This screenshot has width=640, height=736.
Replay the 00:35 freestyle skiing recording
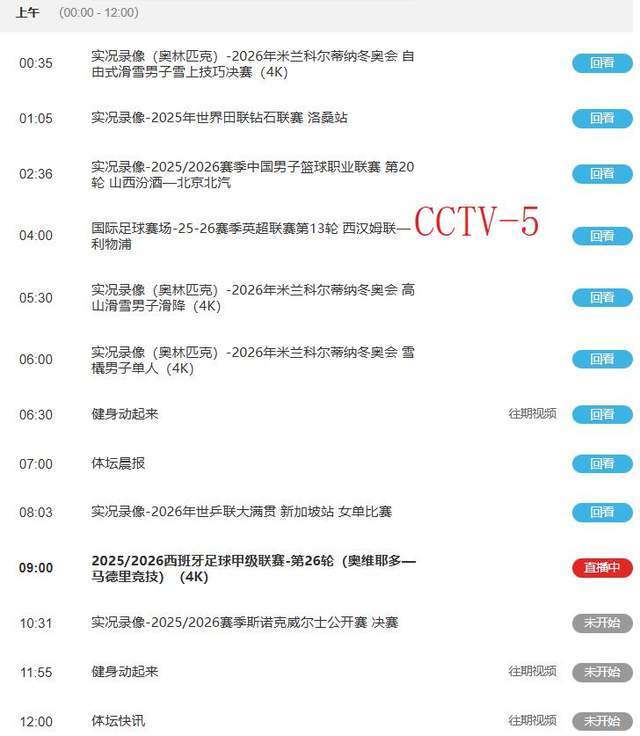click(x=602, y=63)
